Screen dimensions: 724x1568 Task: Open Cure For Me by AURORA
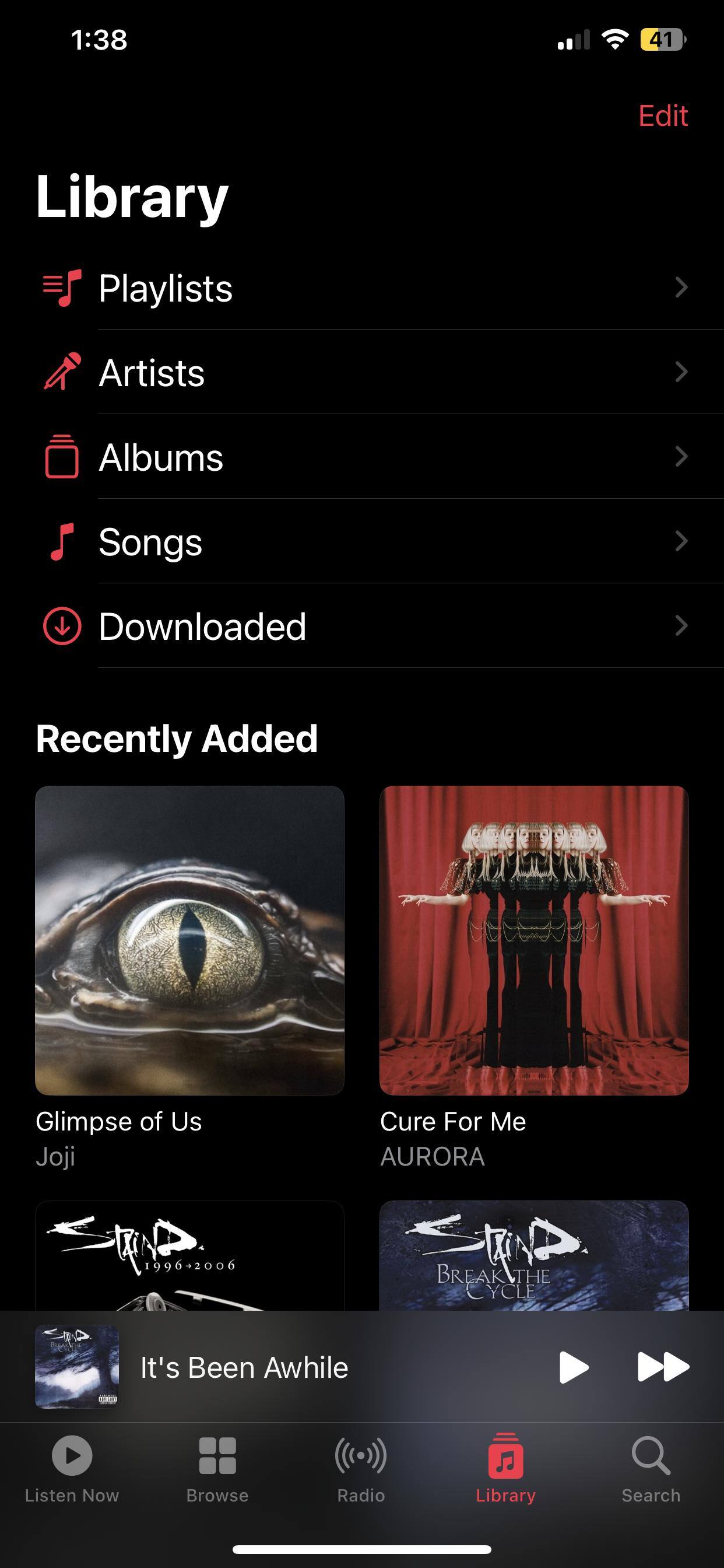click(533, 940)
